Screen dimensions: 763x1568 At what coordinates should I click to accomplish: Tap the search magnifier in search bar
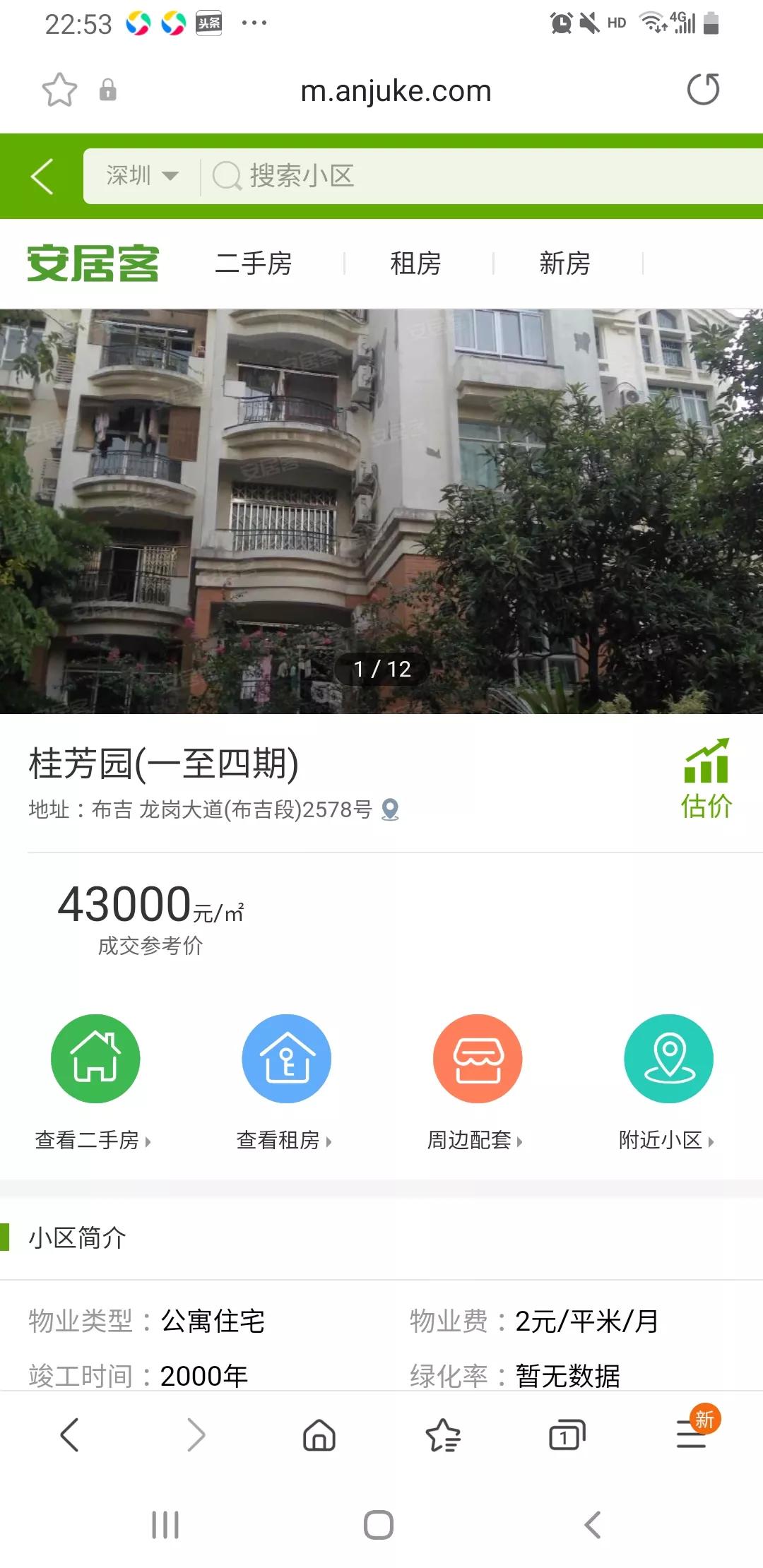point(227,176)
